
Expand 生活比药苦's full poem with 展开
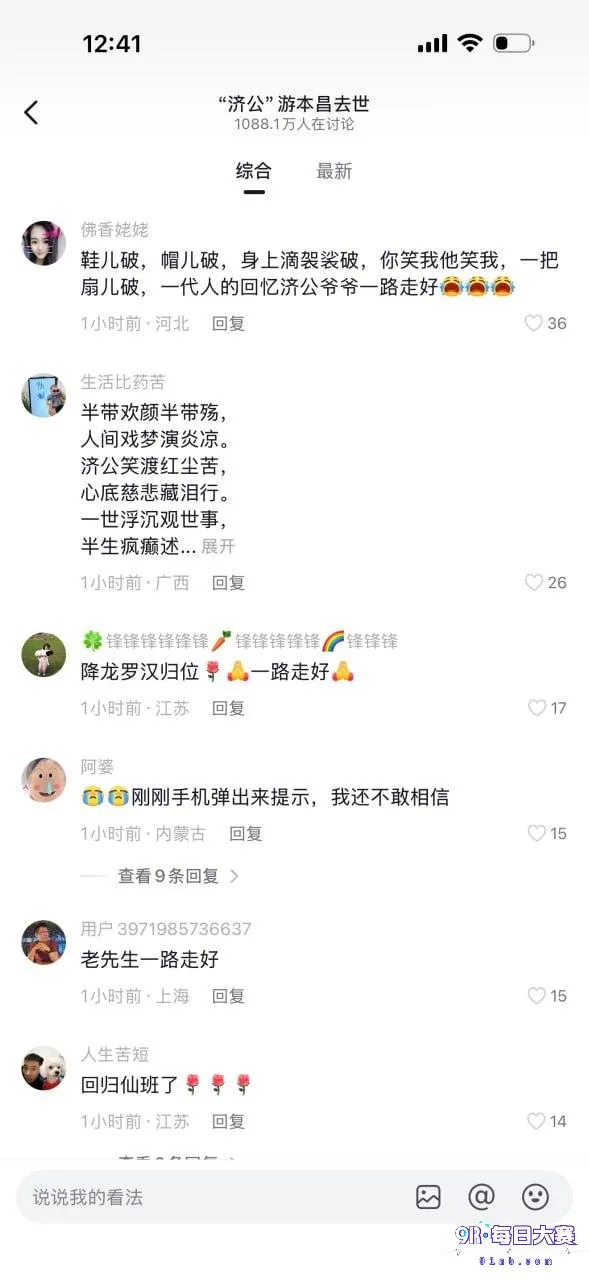pos(218,546)
